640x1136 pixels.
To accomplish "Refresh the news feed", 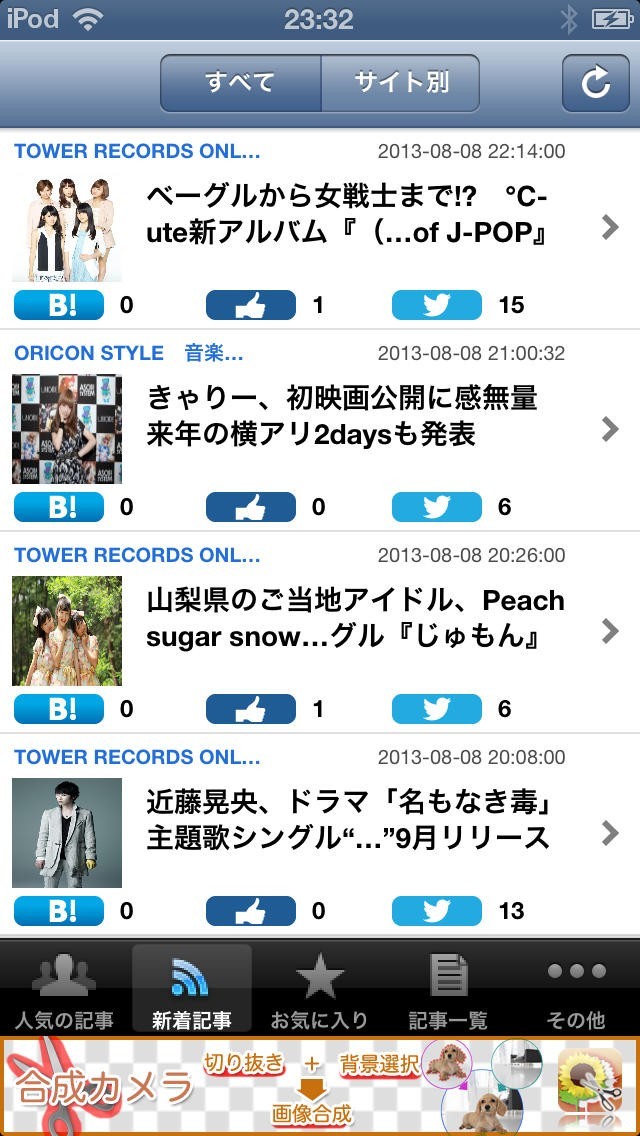I will coord(595,83).
